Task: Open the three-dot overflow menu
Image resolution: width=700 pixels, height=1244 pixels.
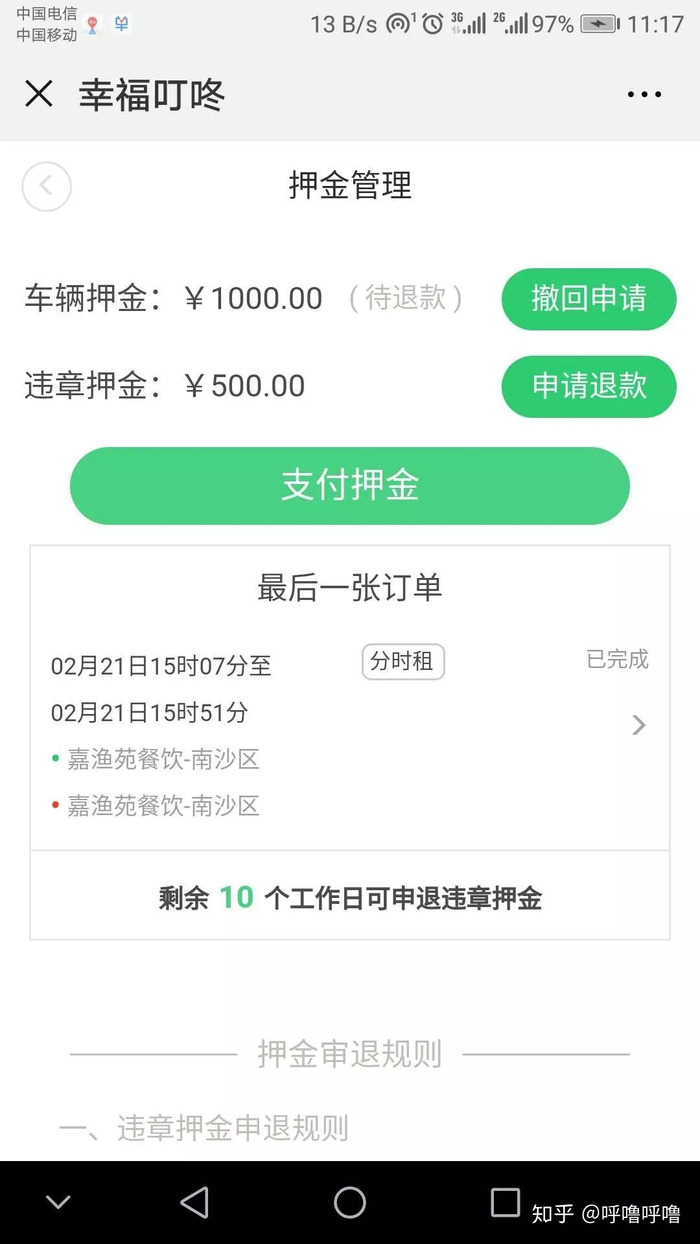Action: pos(644,94)
